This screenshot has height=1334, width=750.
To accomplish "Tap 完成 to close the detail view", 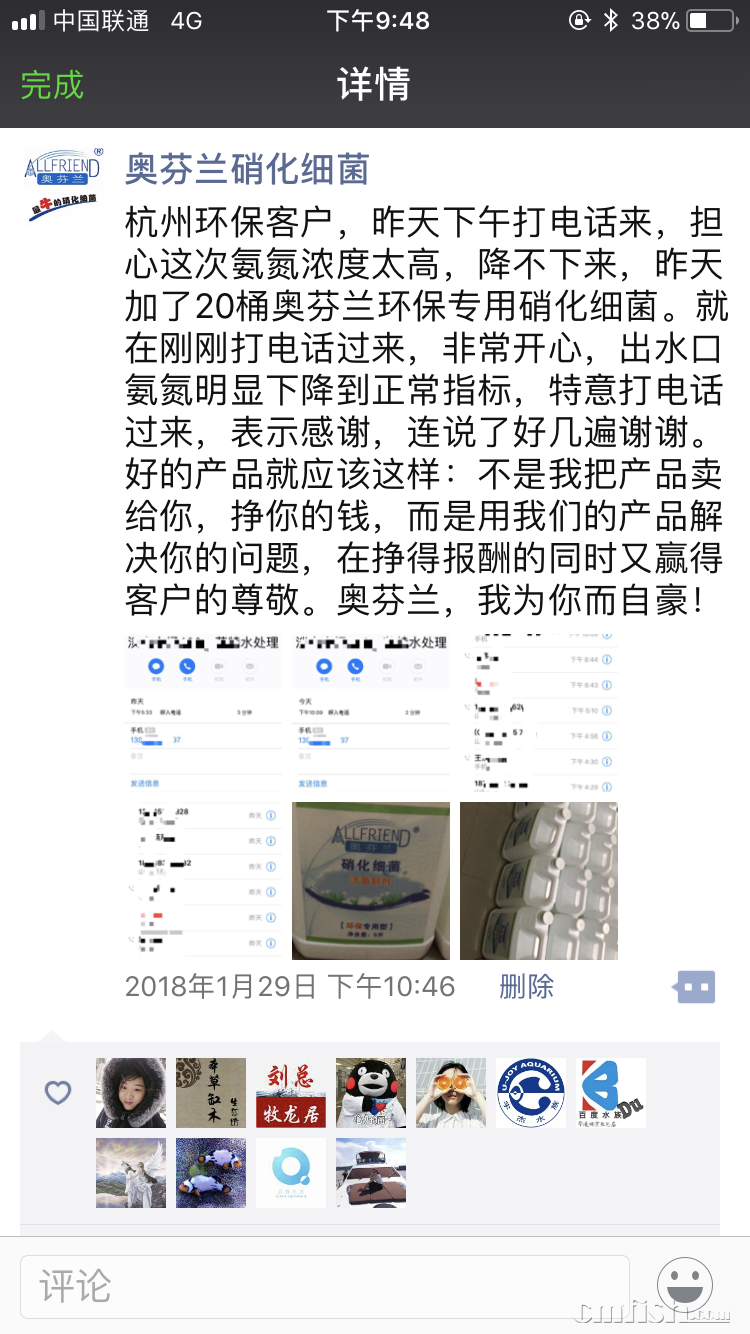I will coord(52,85).
